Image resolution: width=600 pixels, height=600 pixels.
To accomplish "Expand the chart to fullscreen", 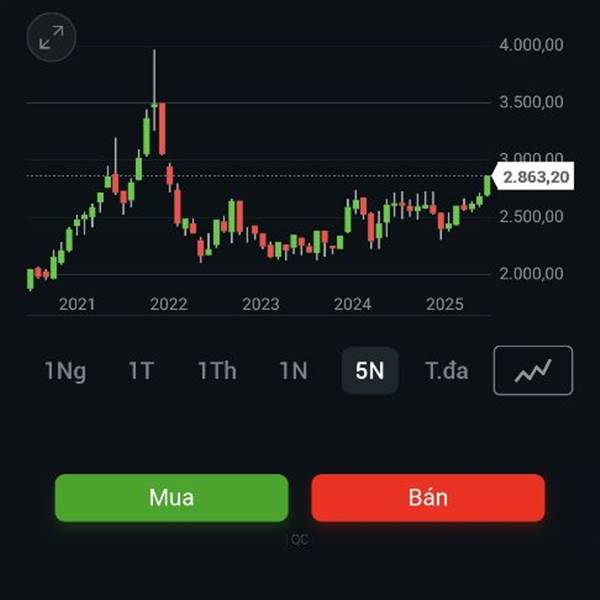I will coord(51,38).
